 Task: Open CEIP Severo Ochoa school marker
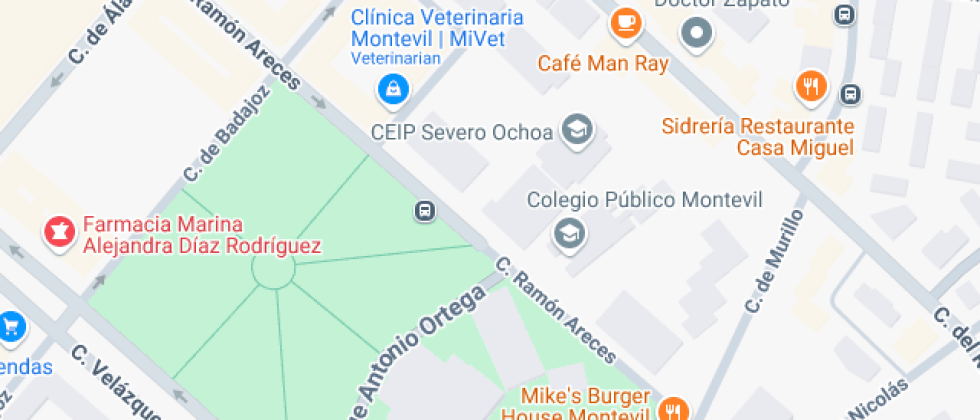(x=577, y=130)
